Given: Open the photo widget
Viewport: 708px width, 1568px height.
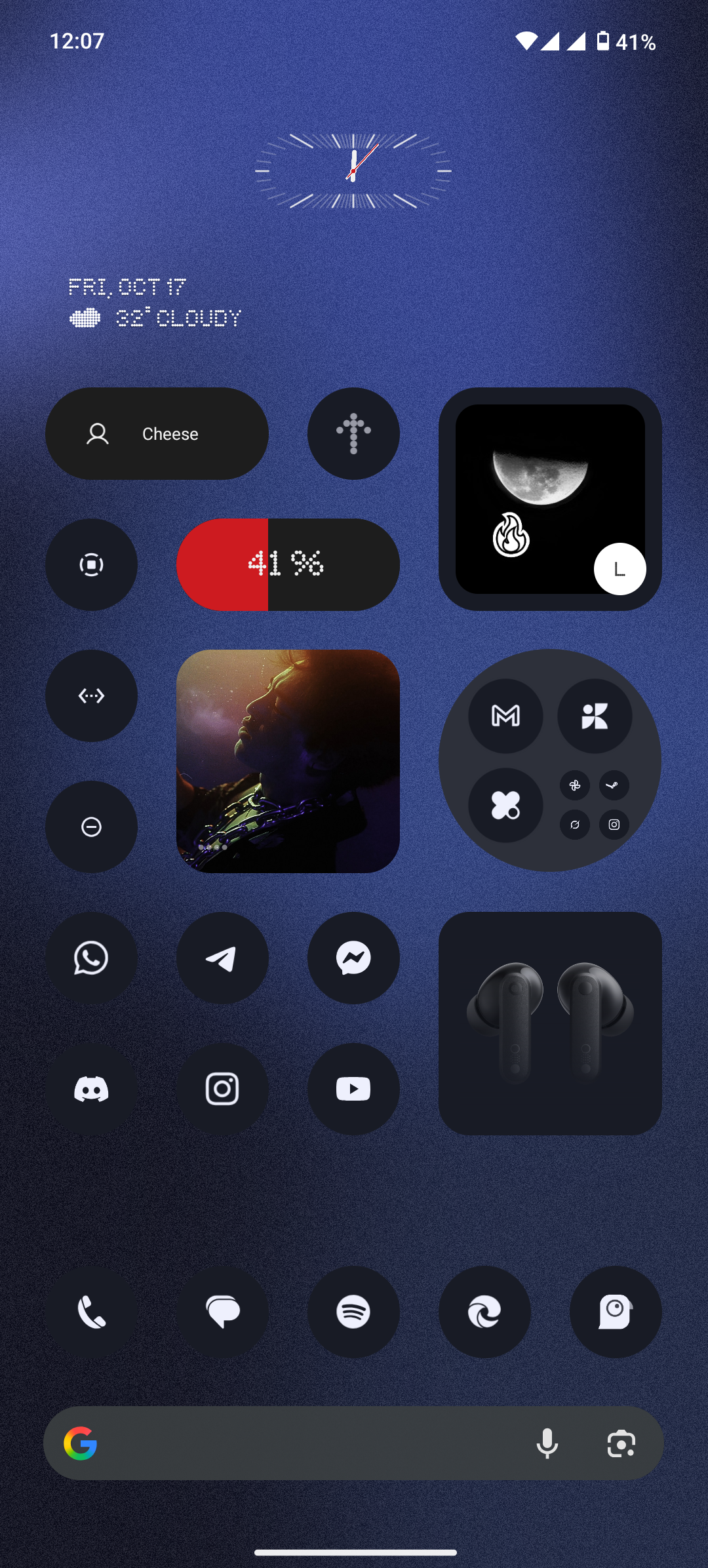Looking at the screenshot, I should (288, 761).
